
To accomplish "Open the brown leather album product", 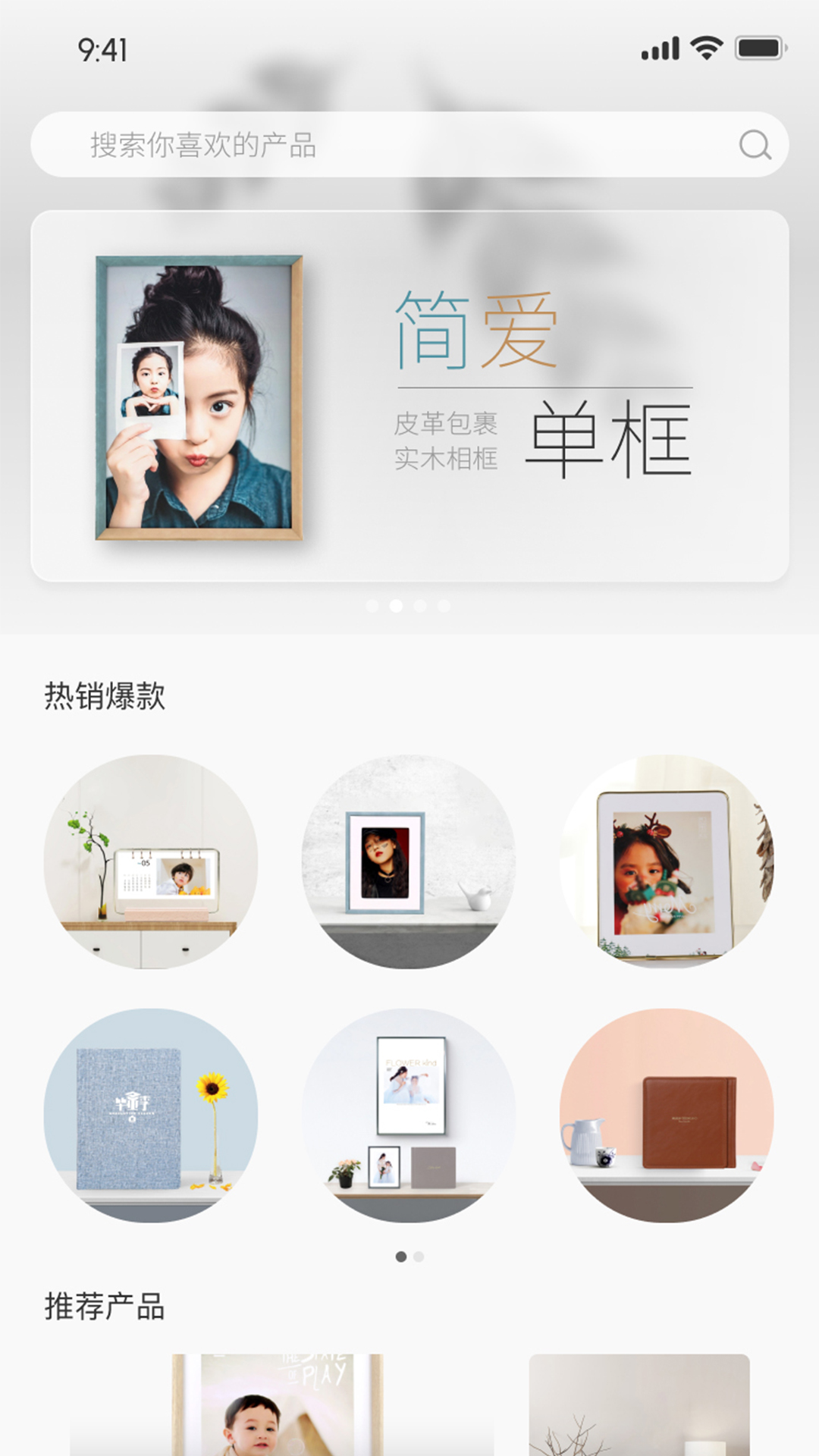I will click(x=667, y=1115).
